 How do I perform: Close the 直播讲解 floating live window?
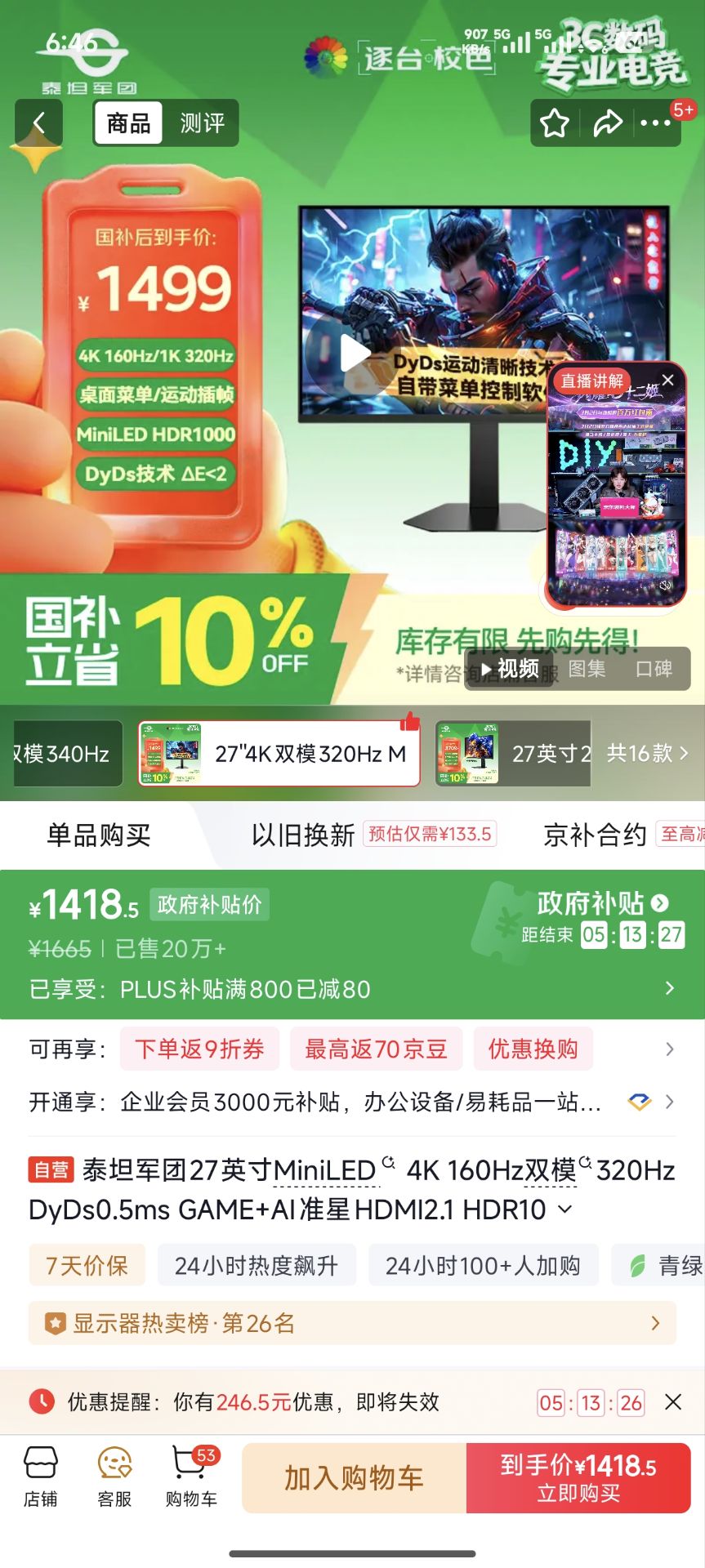(x=667, y=380)
